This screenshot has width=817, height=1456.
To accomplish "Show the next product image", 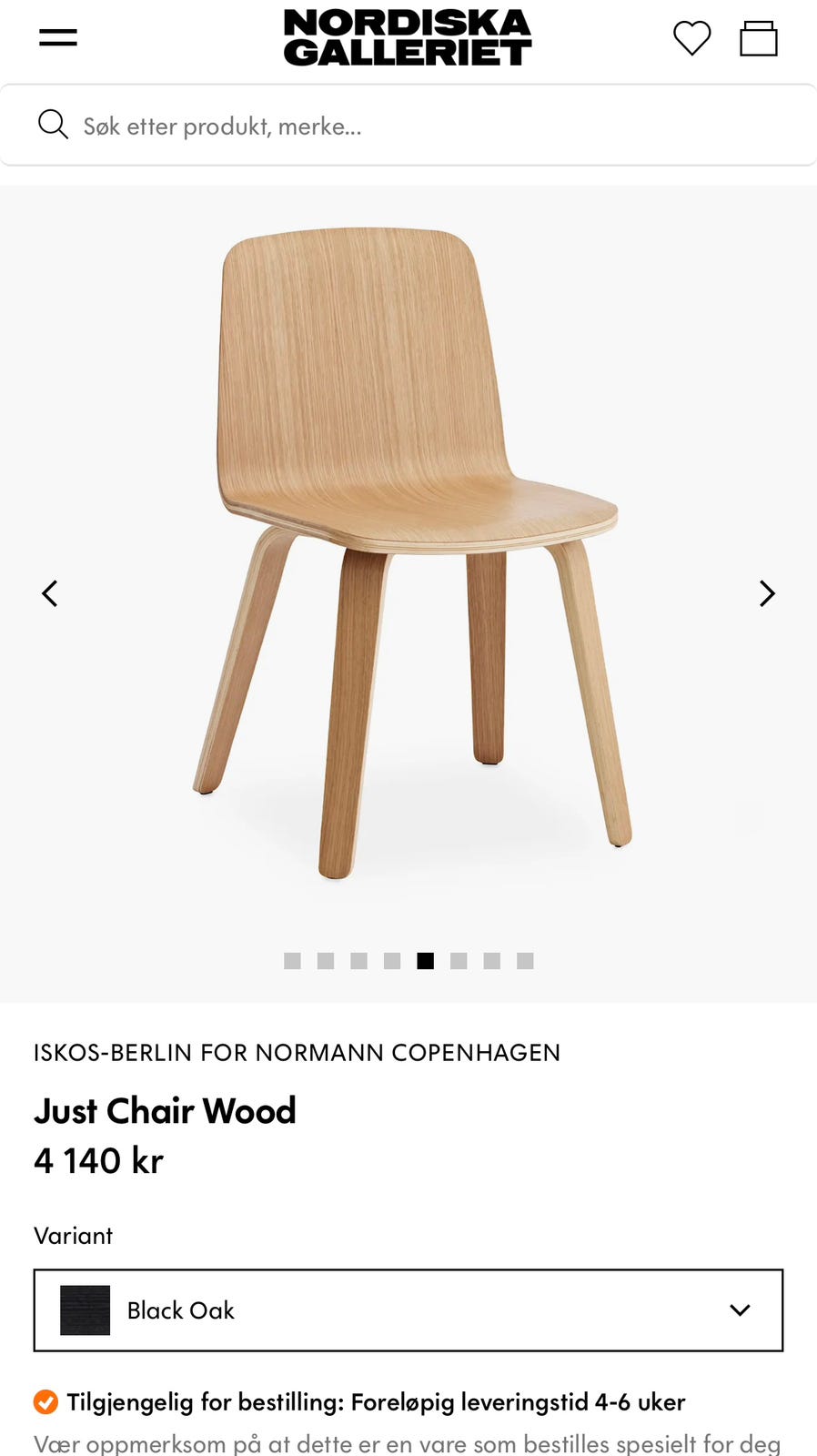I will click(767, 593).
